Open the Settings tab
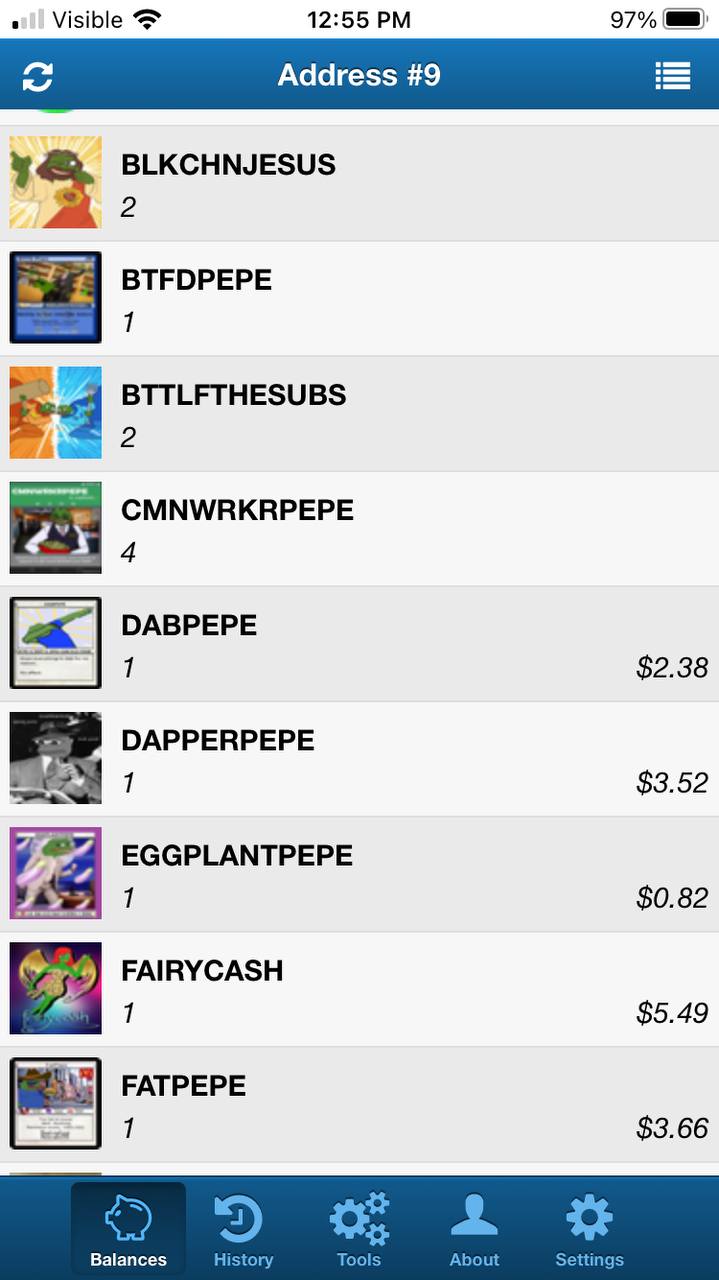 589,1230
